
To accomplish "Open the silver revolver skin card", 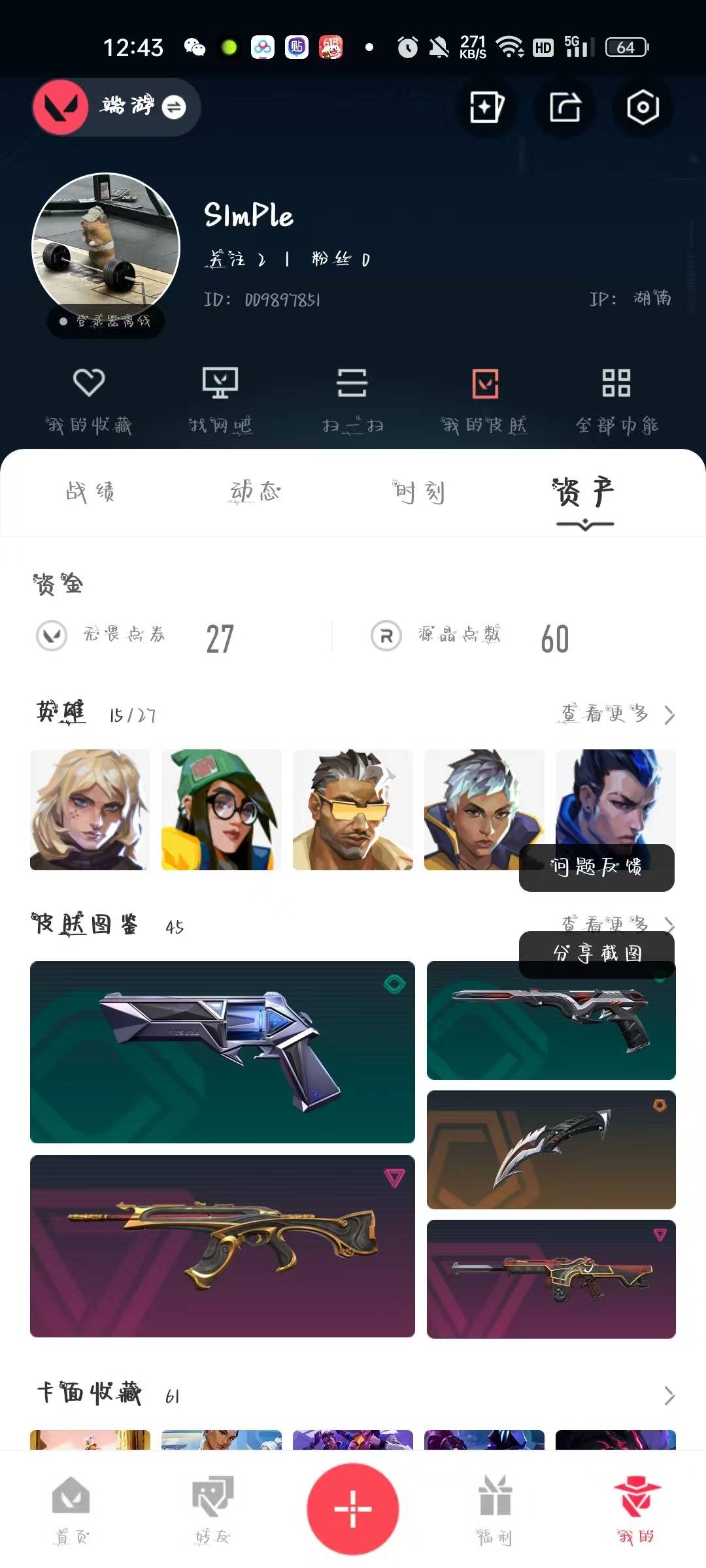I will pos(222,1052).
